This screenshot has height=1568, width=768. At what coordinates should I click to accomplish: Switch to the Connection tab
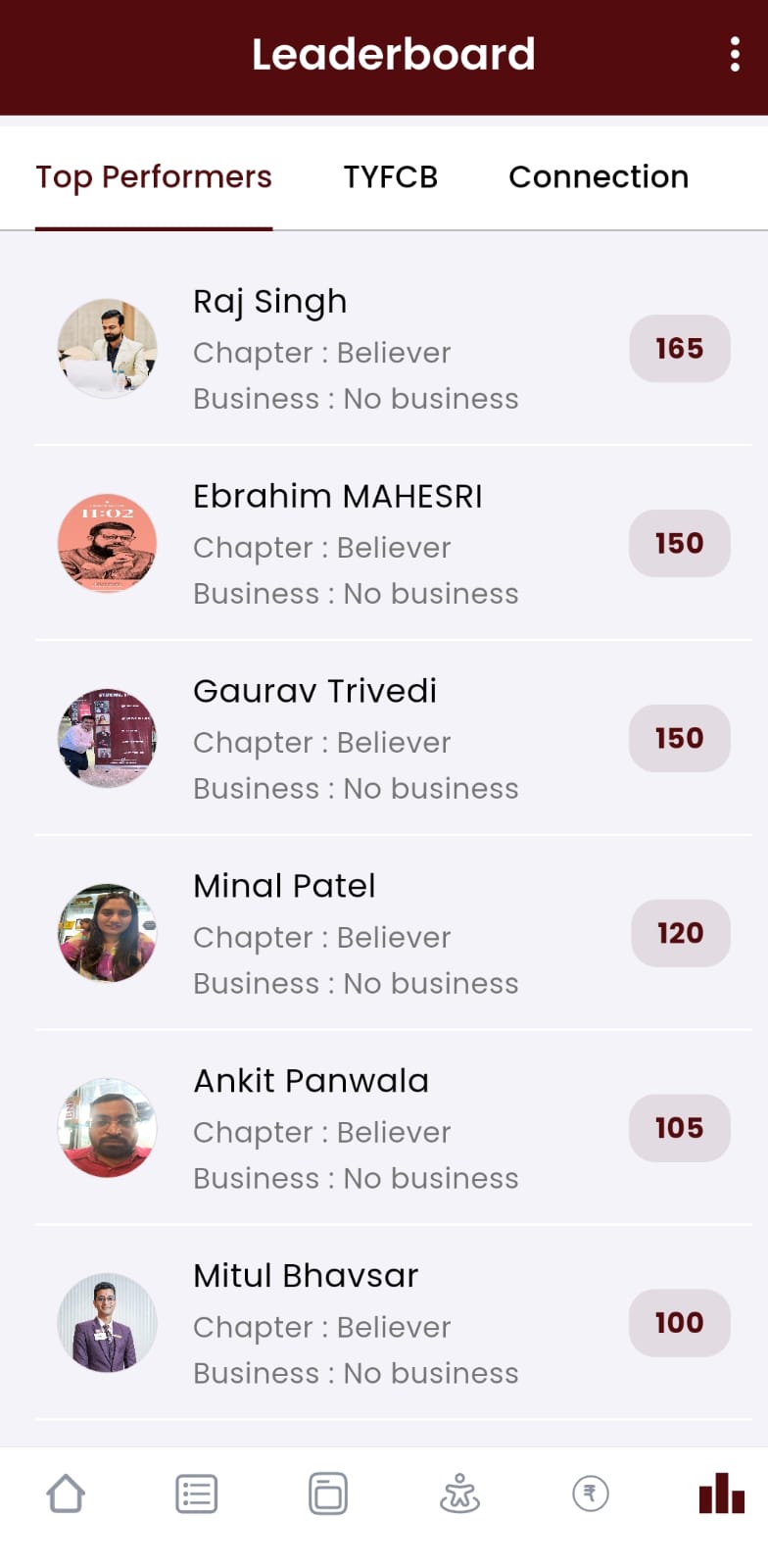coord(598,176)
